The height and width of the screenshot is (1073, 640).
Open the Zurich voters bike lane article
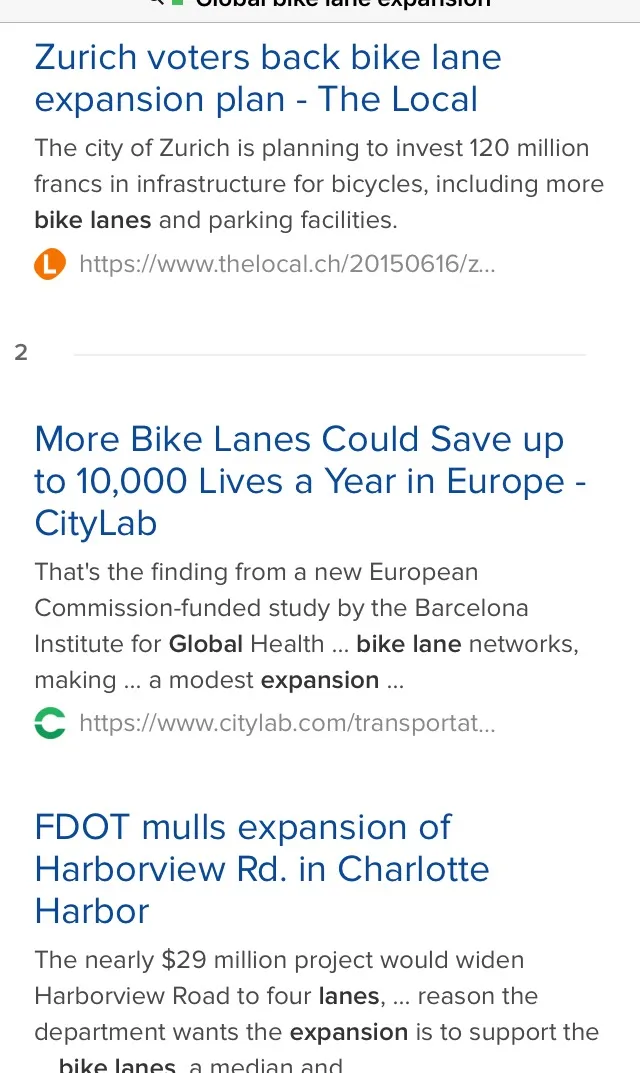(x=268, y=78)
